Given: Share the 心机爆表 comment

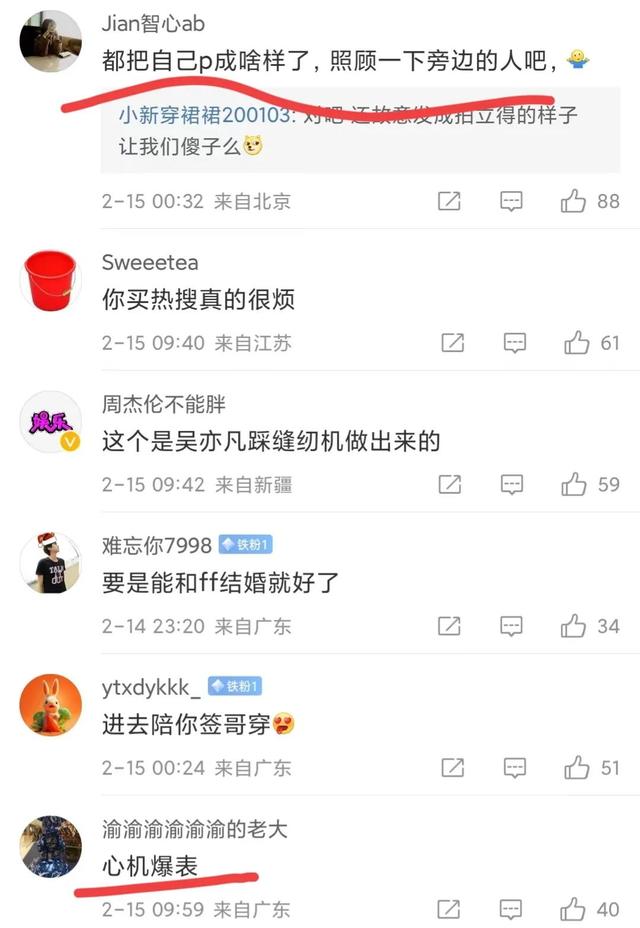Looking at the screenshot, I should tap(450, 910).
